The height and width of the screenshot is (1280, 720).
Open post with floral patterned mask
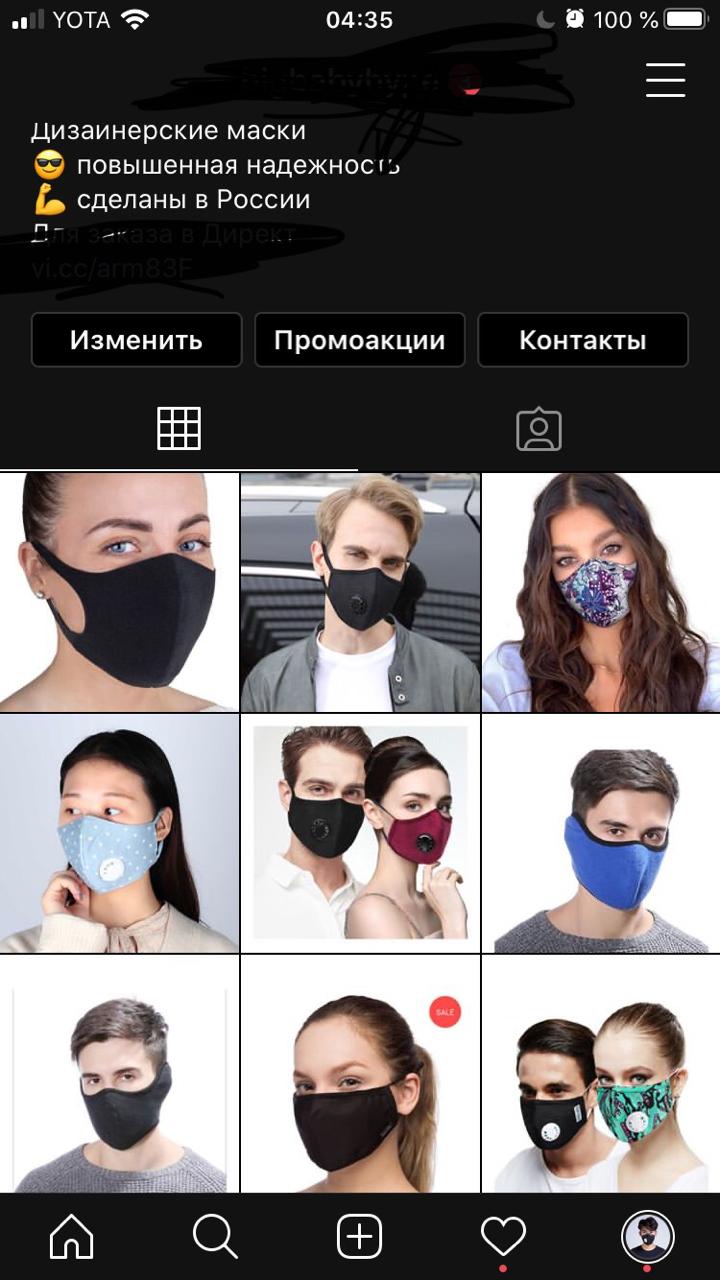[601, 592]
